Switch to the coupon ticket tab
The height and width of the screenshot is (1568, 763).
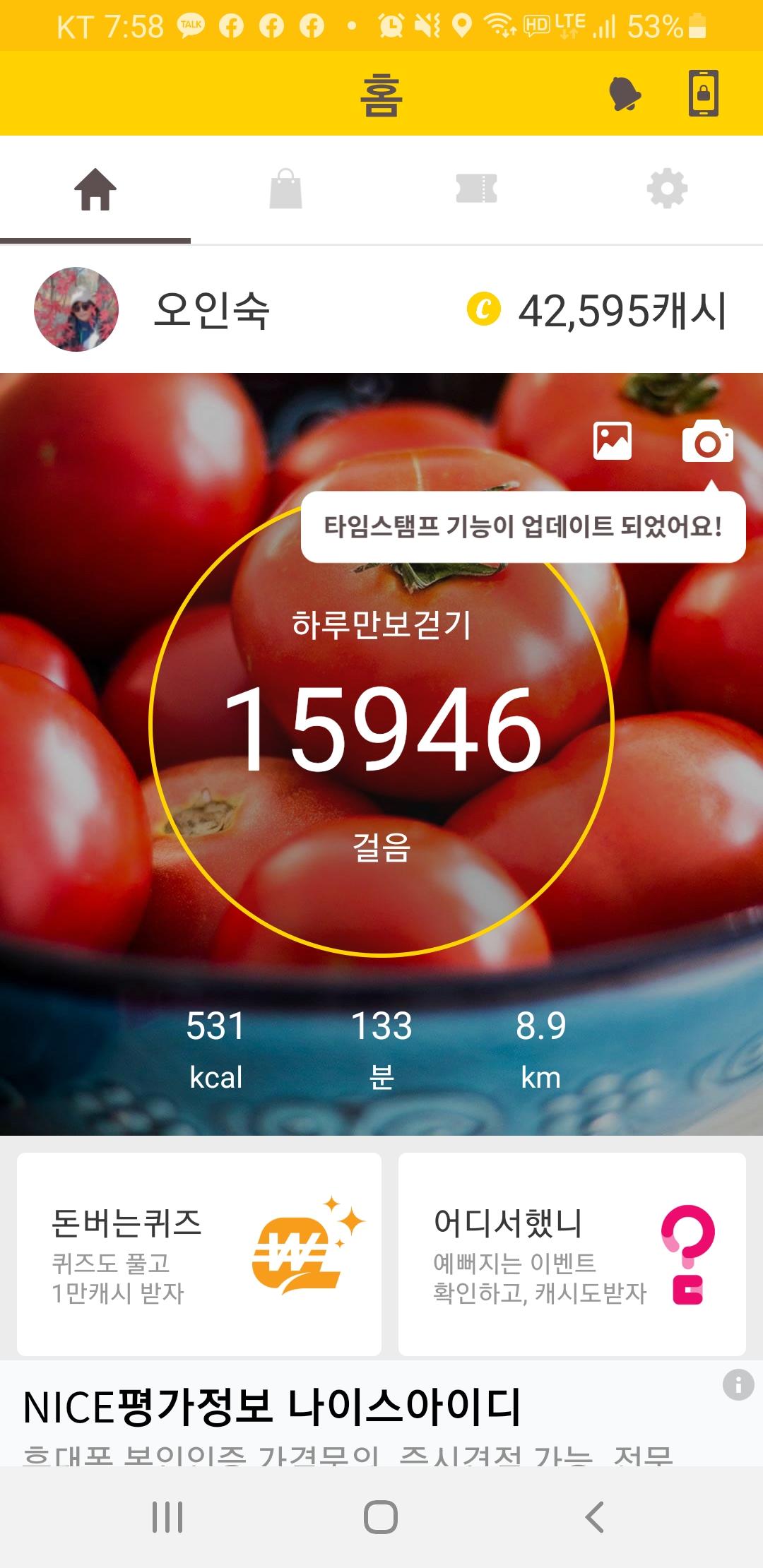477,189
